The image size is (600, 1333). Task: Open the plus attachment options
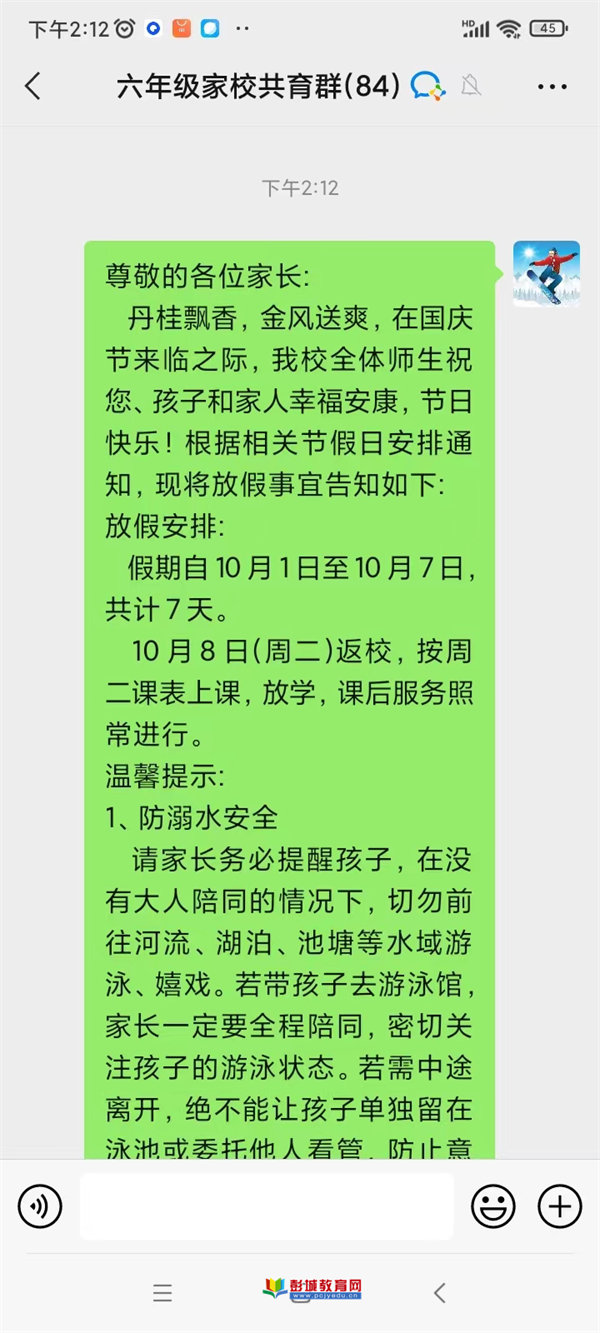(560, 1207)
